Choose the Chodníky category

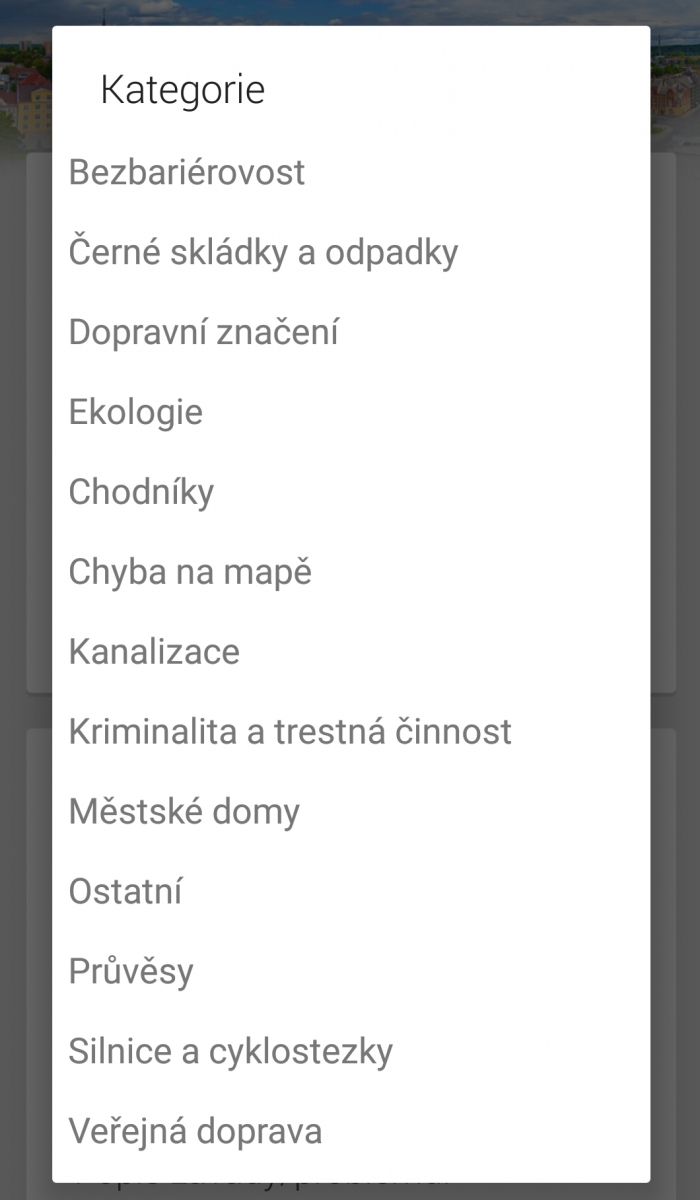tap(351, 492)
